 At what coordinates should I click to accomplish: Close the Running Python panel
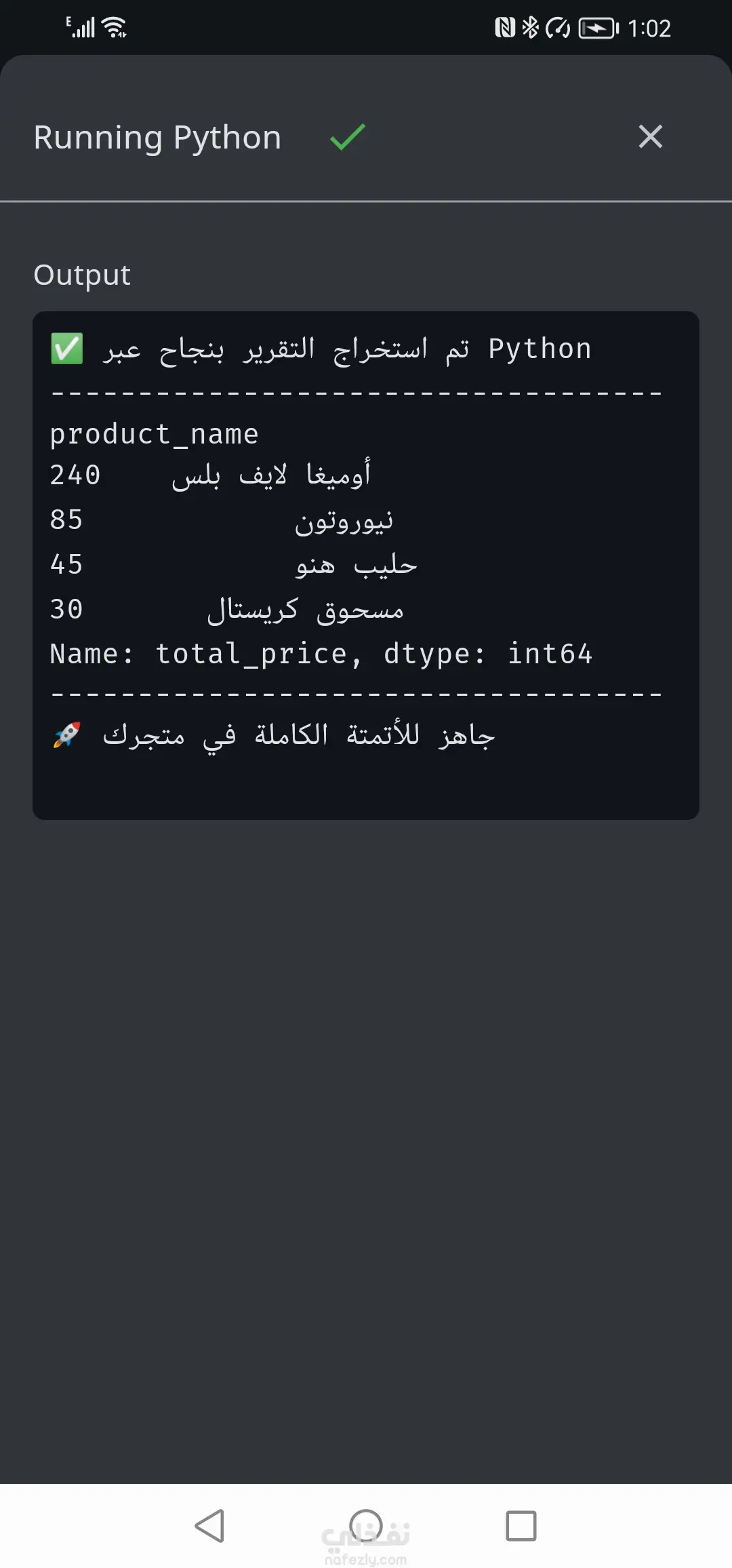coord(650,137)
